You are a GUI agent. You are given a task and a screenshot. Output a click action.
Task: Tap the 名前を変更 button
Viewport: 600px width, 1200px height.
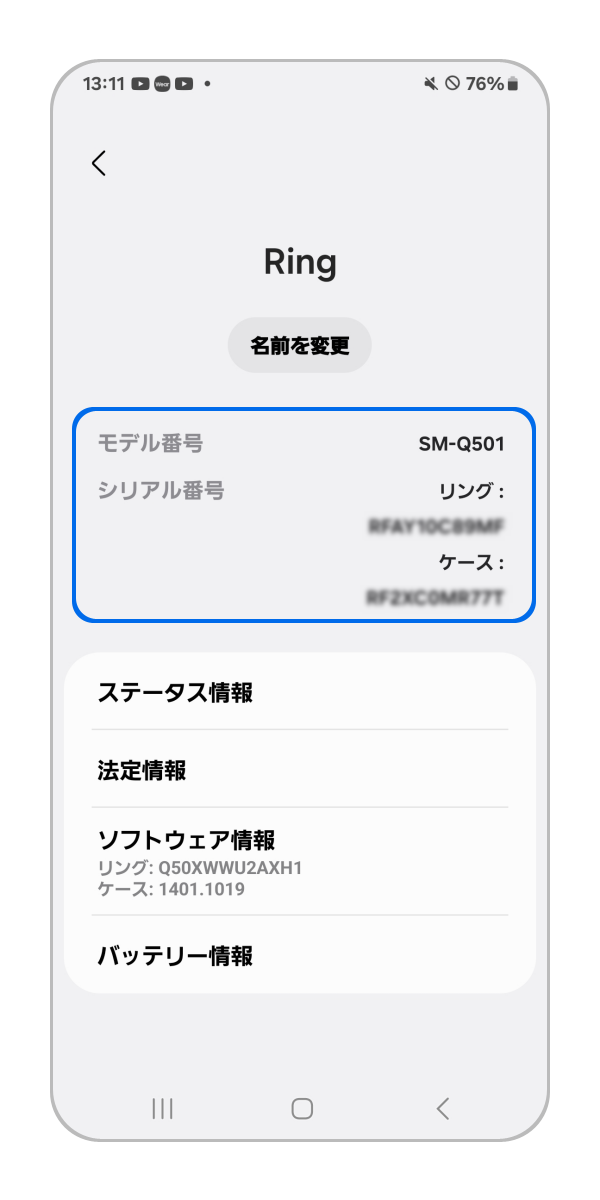pyautogui.click(x=300, y=346)
